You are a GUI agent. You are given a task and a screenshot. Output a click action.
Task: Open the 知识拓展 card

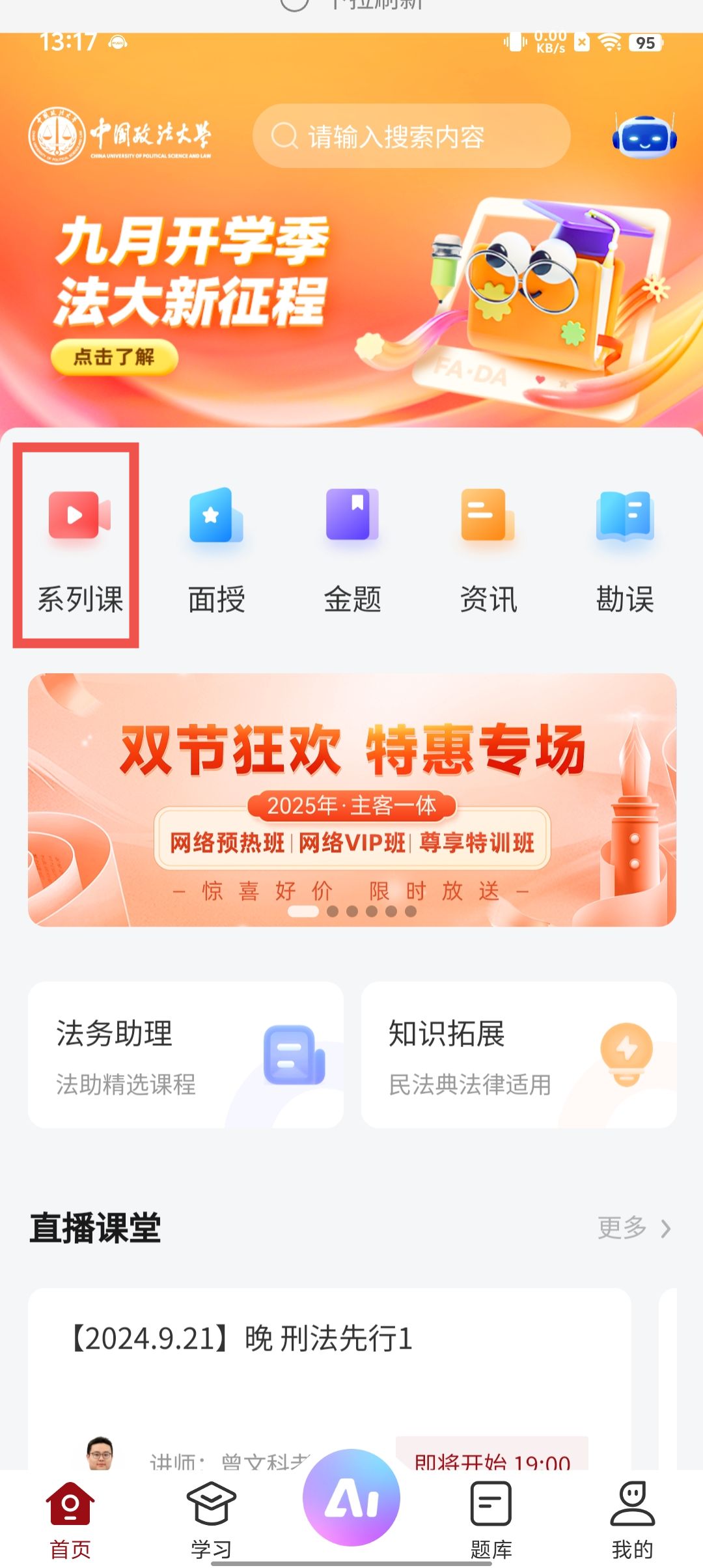tap(519, 1055)
